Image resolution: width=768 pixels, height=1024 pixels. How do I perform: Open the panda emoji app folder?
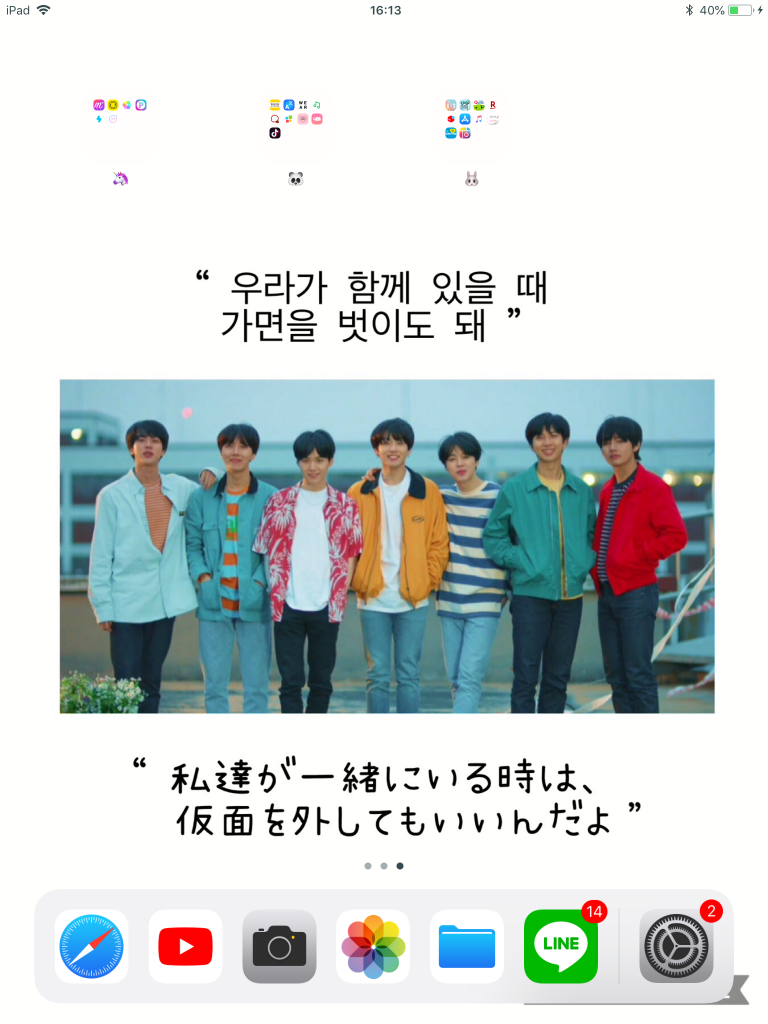pos(296,124)
